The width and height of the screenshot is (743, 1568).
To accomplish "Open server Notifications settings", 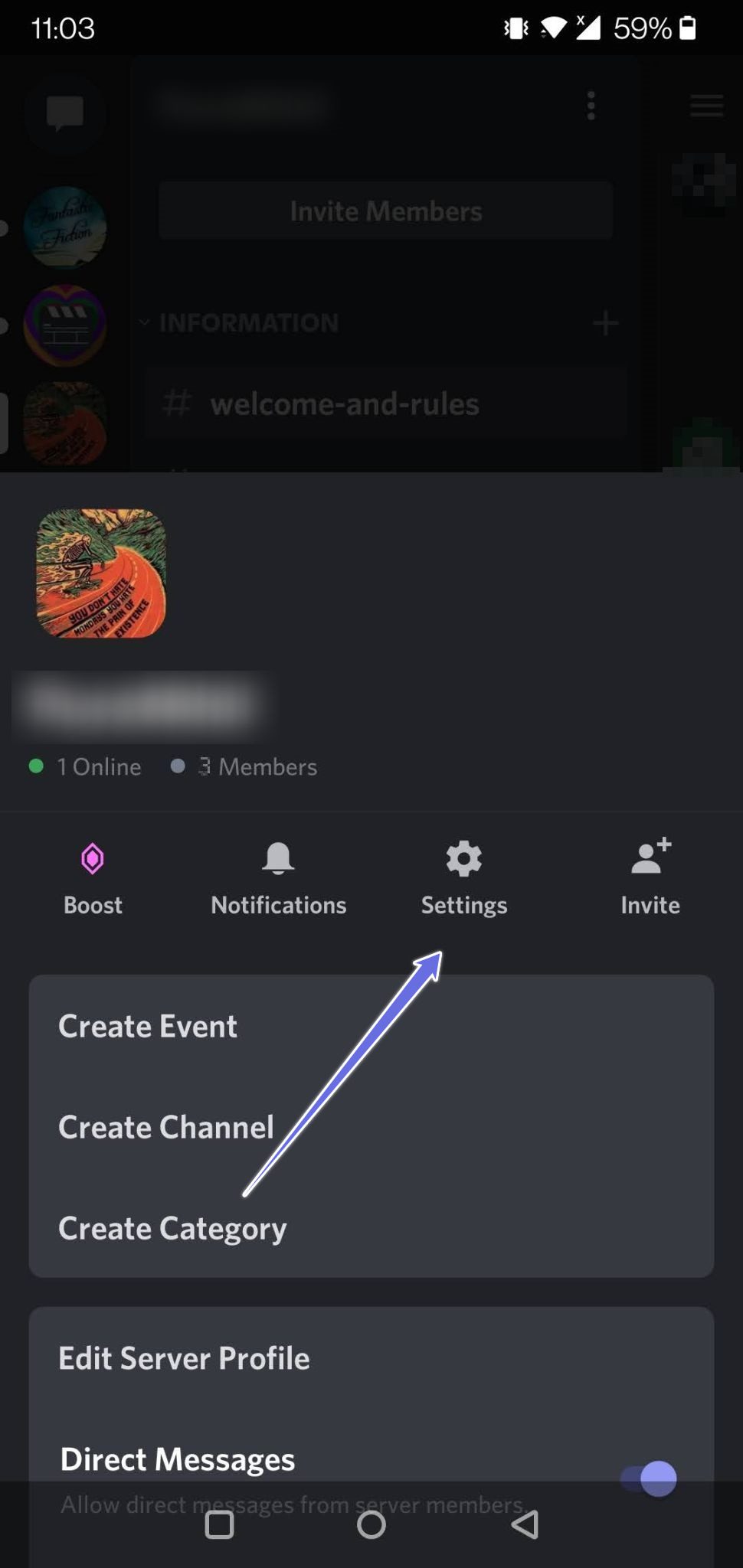I will pyautogui.click(x=278, y=877).
